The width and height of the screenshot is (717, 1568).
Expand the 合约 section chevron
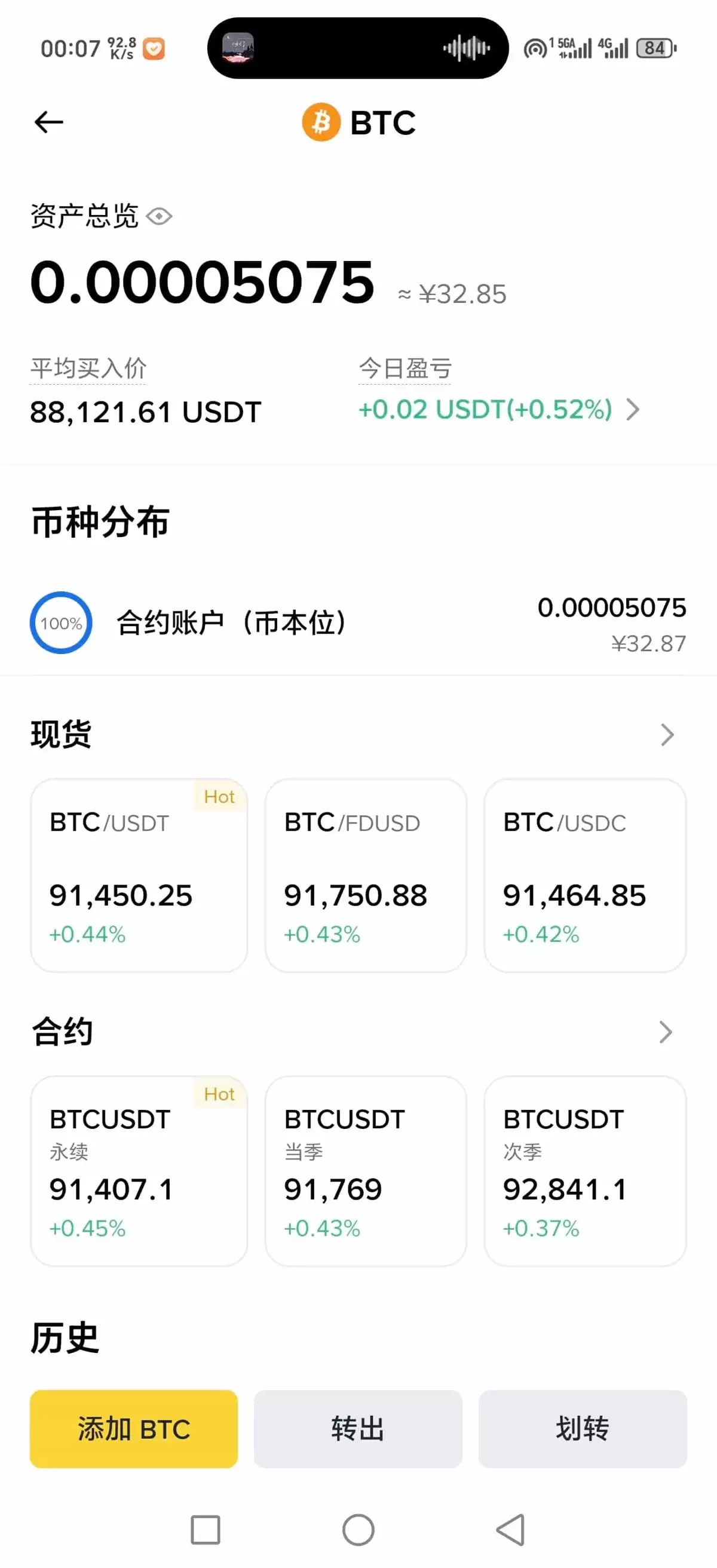[666, 1032]
